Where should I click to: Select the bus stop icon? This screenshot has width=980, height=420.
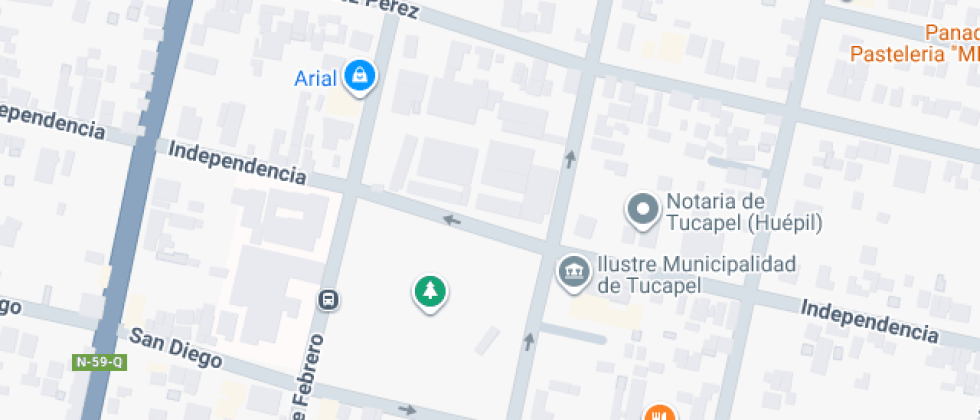pos(327,299)
